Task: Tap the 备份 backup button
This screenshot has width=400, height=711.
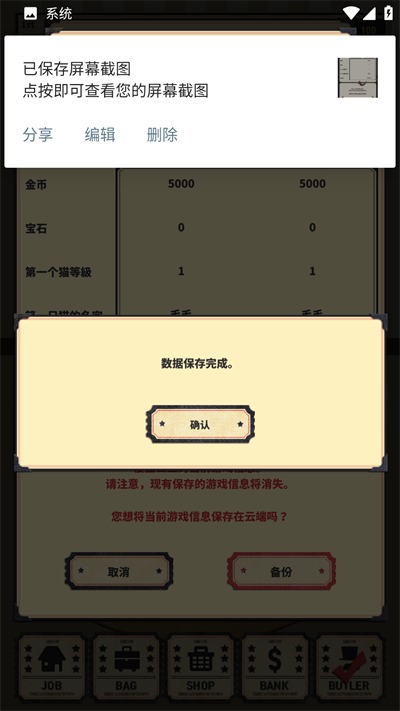Action: click(x=281, y=571)
